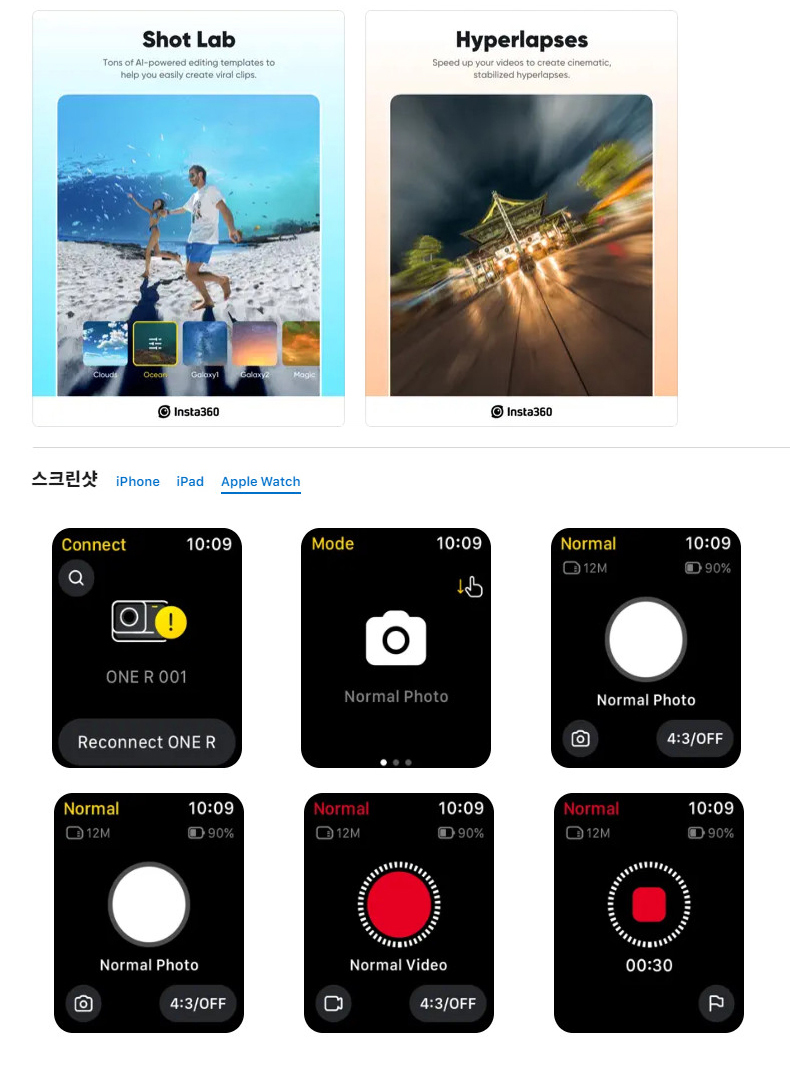View the Mode watch screenshot
This screenshot has width=790, height=1080.
tap(396, 647)
